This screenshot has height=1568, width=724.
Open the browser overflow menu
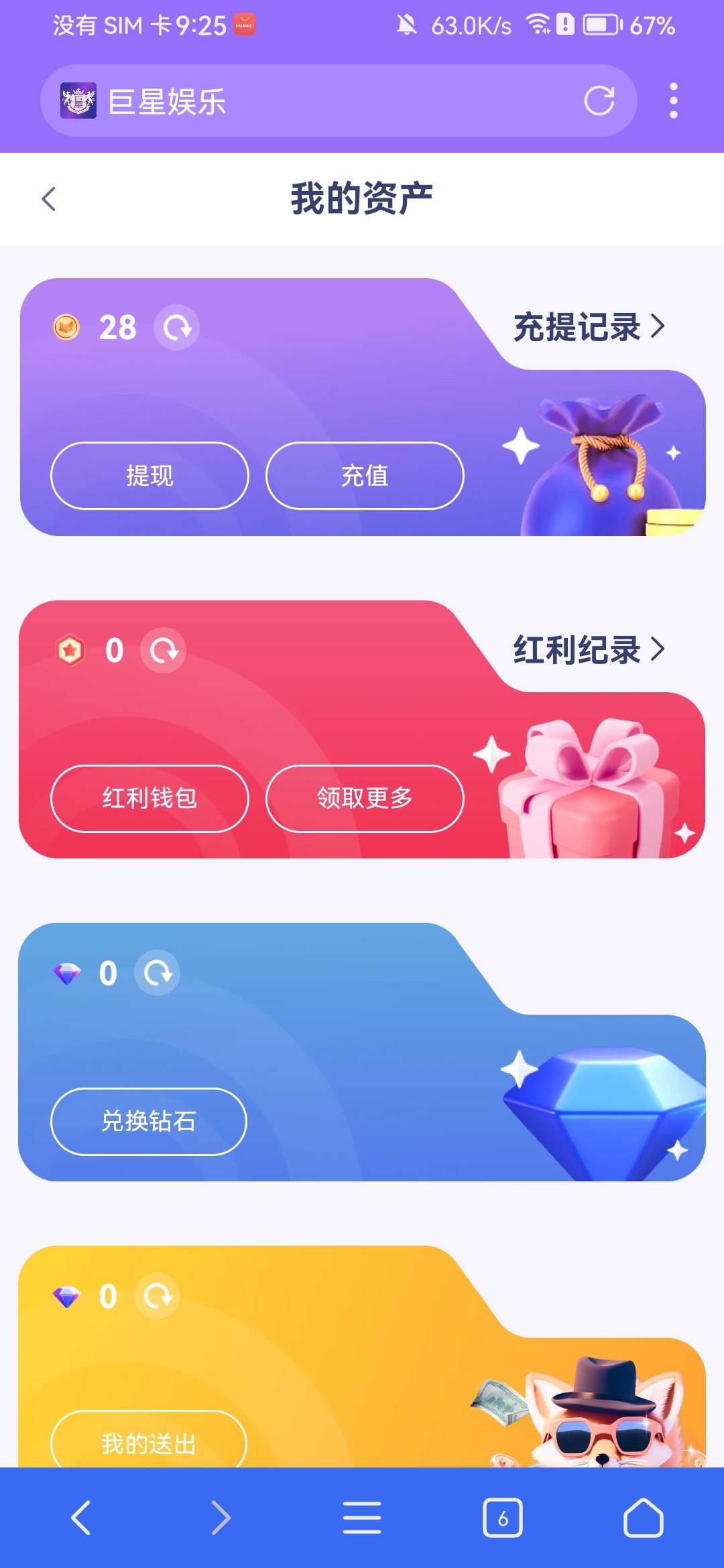tap(674, 101)
